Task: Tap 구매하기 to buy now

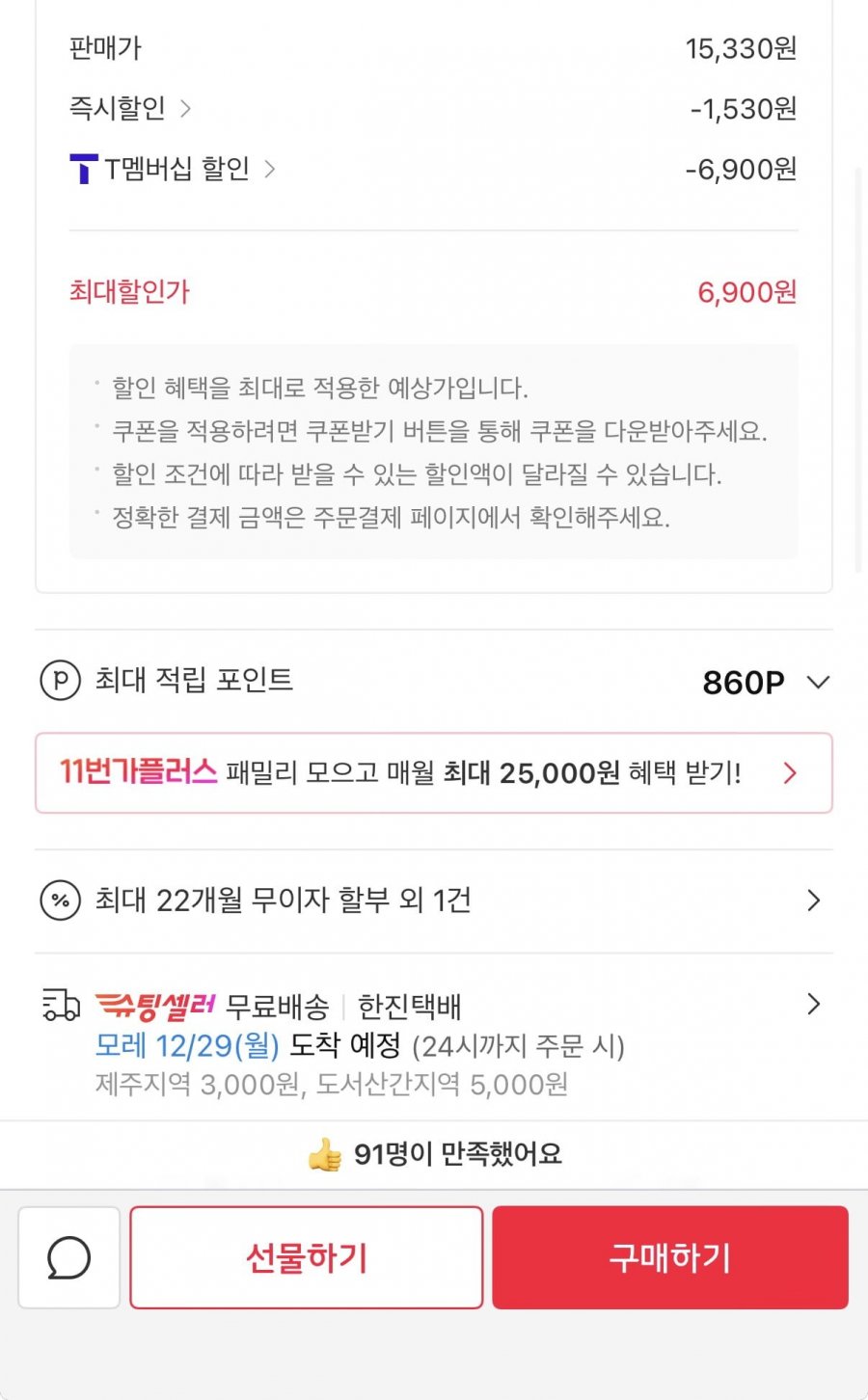Action: pos(669,1257)
